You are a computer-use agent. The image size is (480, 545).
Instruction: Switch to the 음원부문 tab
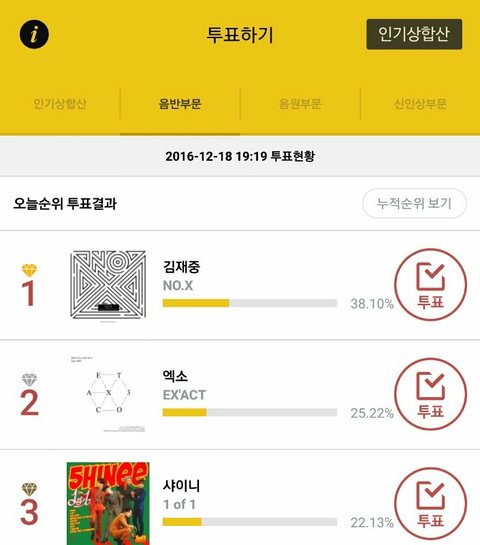[300, 104]
